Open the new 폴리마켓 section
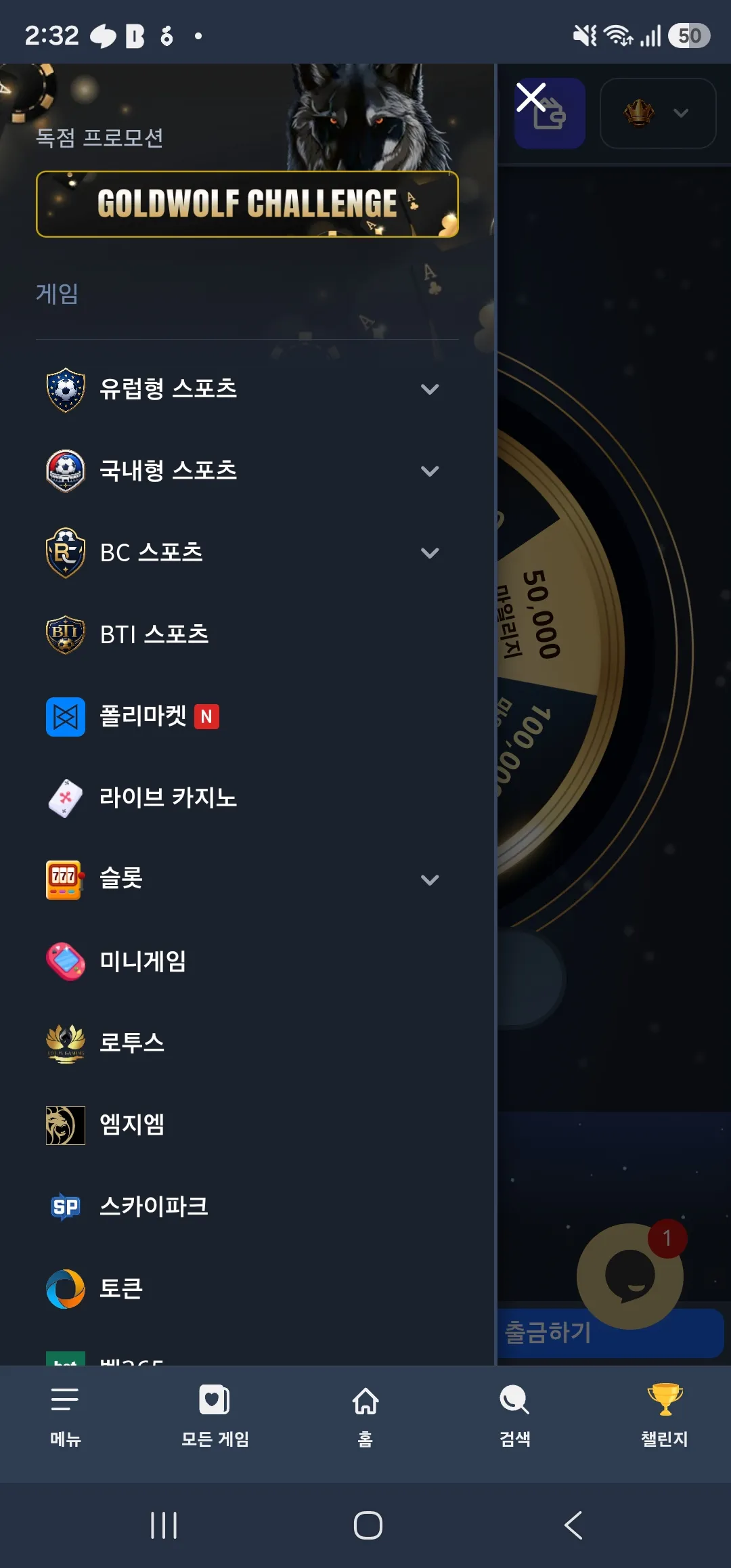Screen dimensions: 731x1568 [x=247, y=716]
